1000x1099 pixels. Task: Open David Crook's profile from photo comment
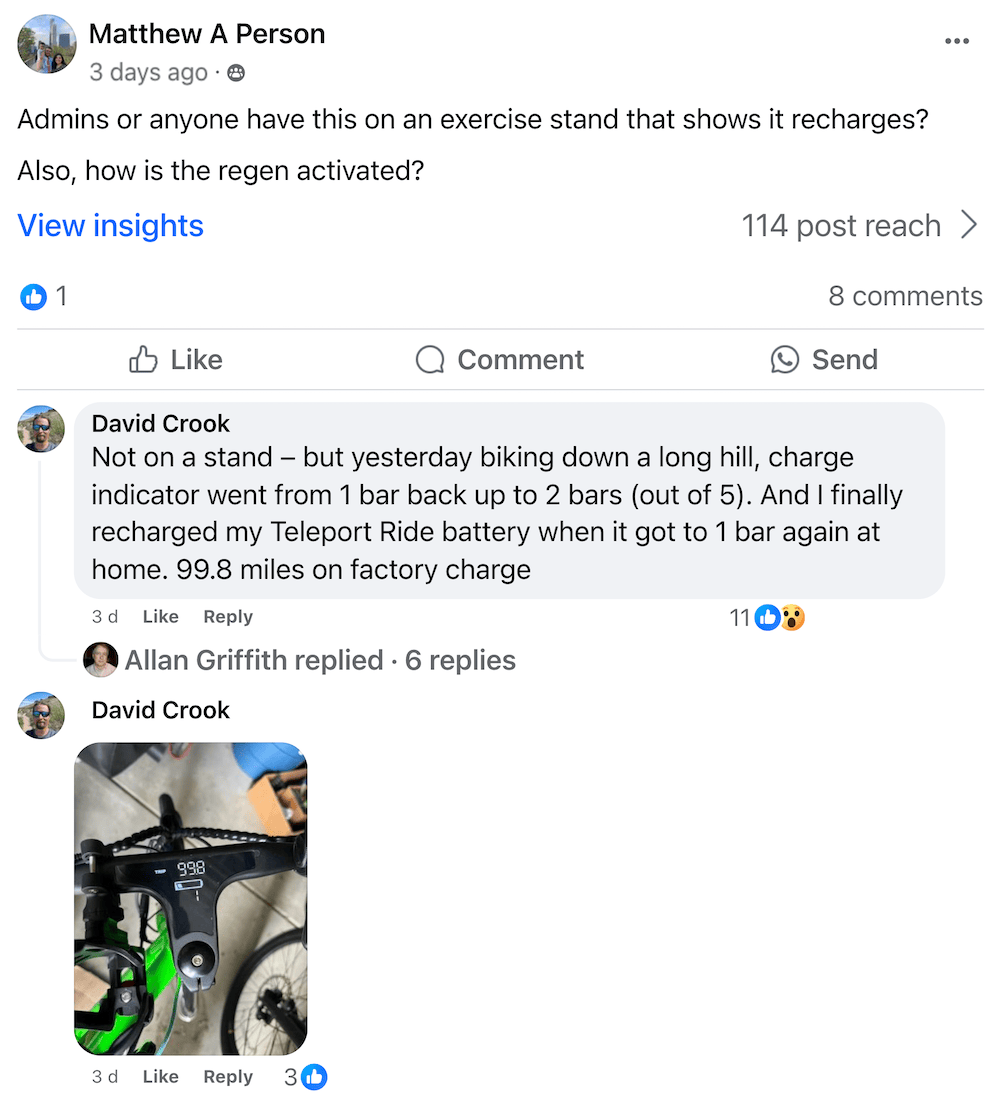click(160, 710)
